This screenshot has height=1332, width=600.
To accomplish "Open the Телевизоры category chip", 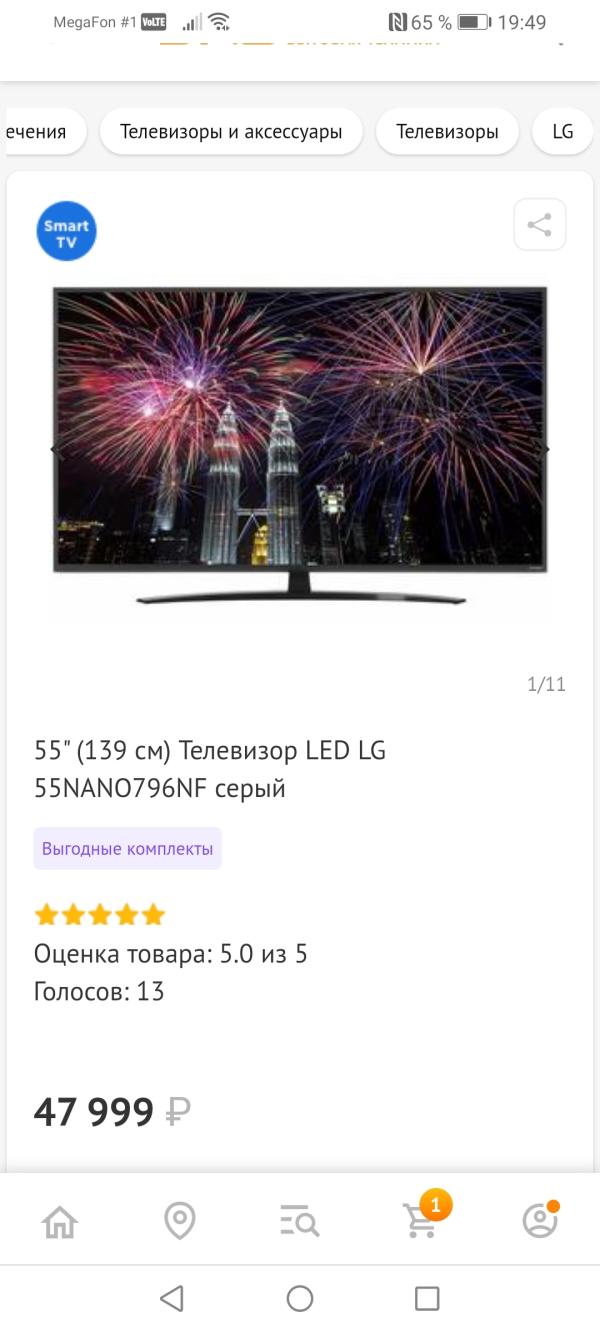I will (x=447, y=131).
